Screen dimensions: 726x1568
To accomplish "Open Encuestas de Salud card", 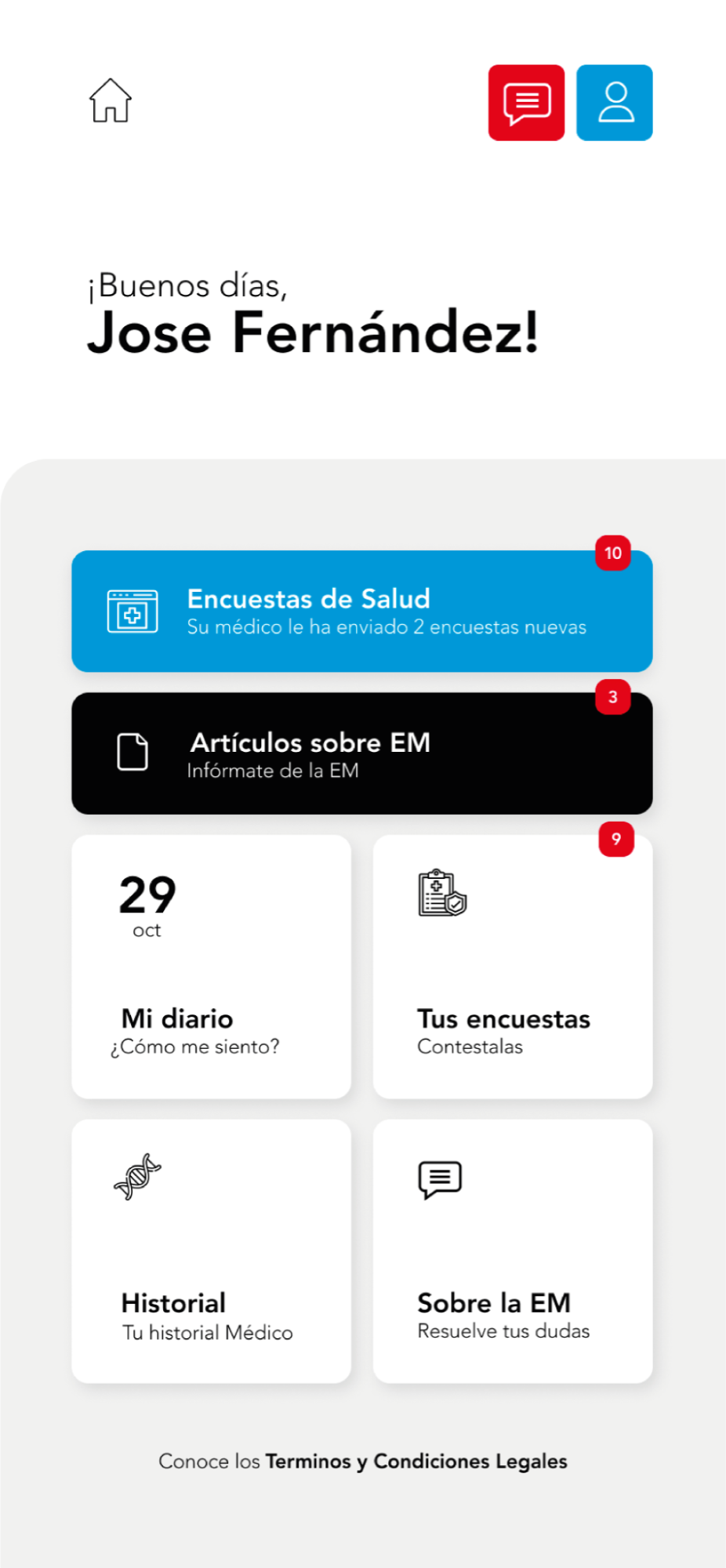I will (x=361, y=612).
